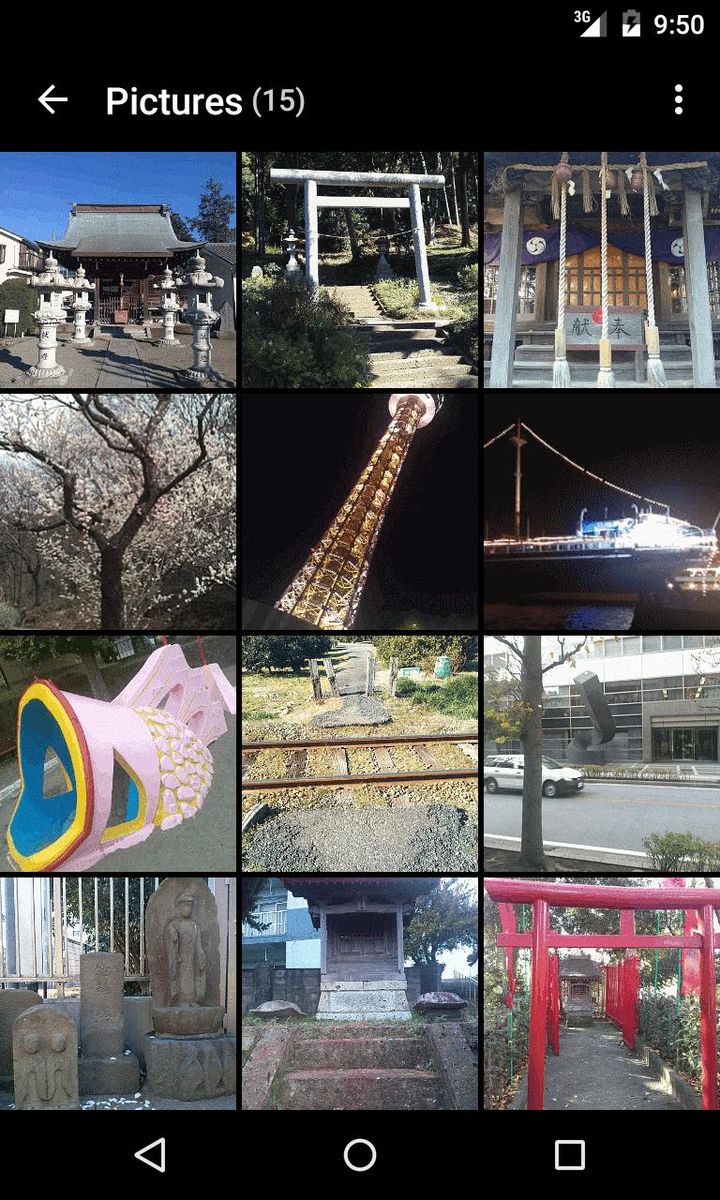720x1200 pixels.
Task: Go to the home screen
Action: pyautogui.click(x=360, y=1155)
